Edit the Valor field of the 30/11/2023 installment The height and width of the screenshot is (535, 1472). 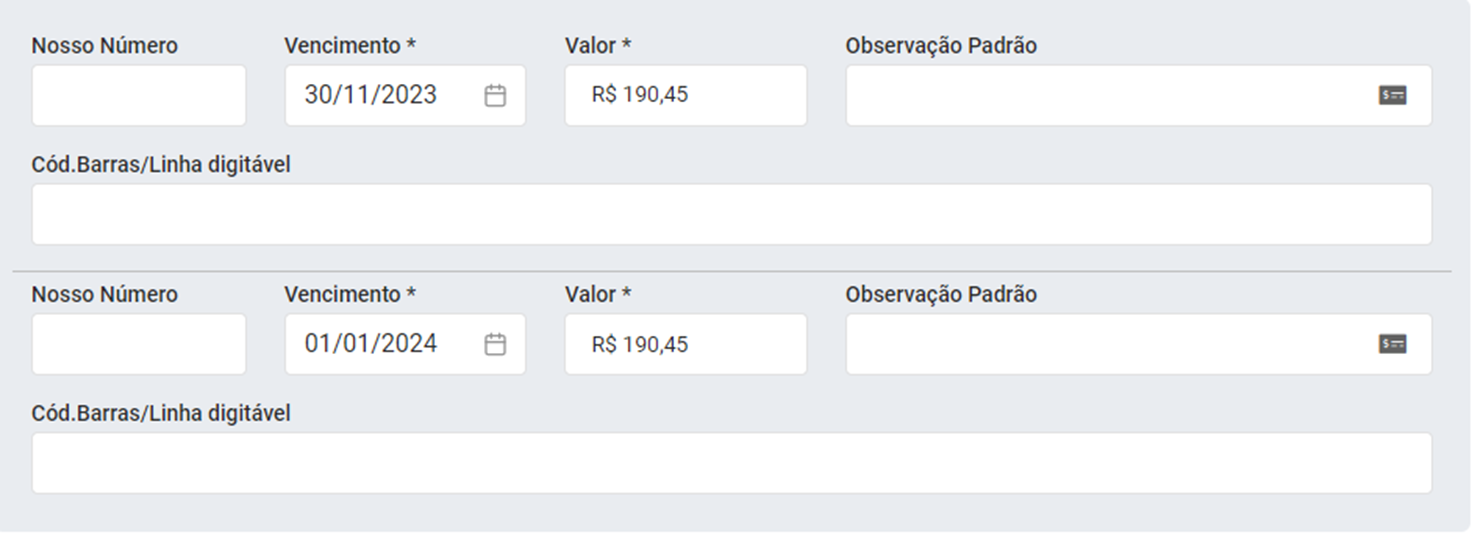tap(685, 96)
